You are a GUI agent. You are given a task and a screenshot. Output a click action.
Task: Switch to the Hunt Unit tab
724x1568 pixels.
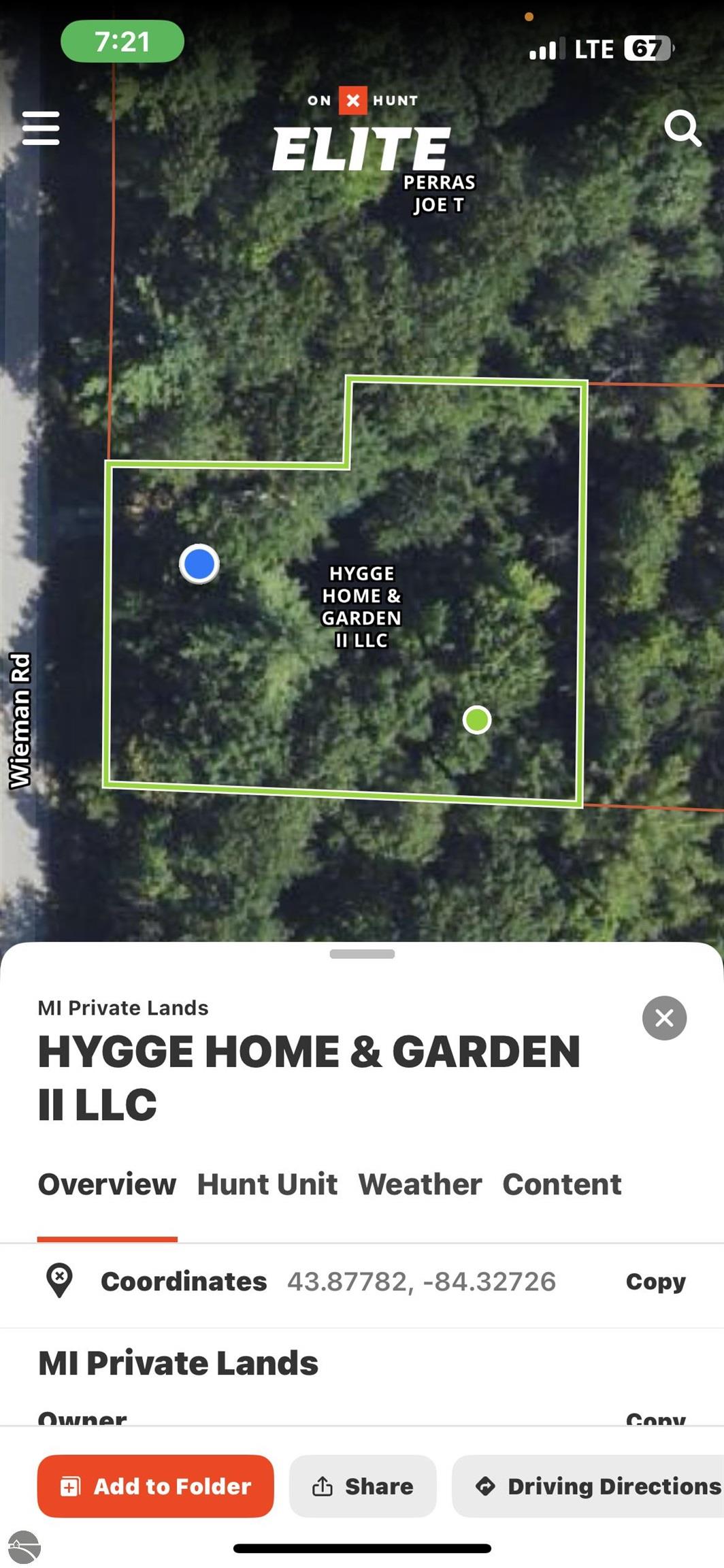pyautogui.click(x=267, y=1184)
